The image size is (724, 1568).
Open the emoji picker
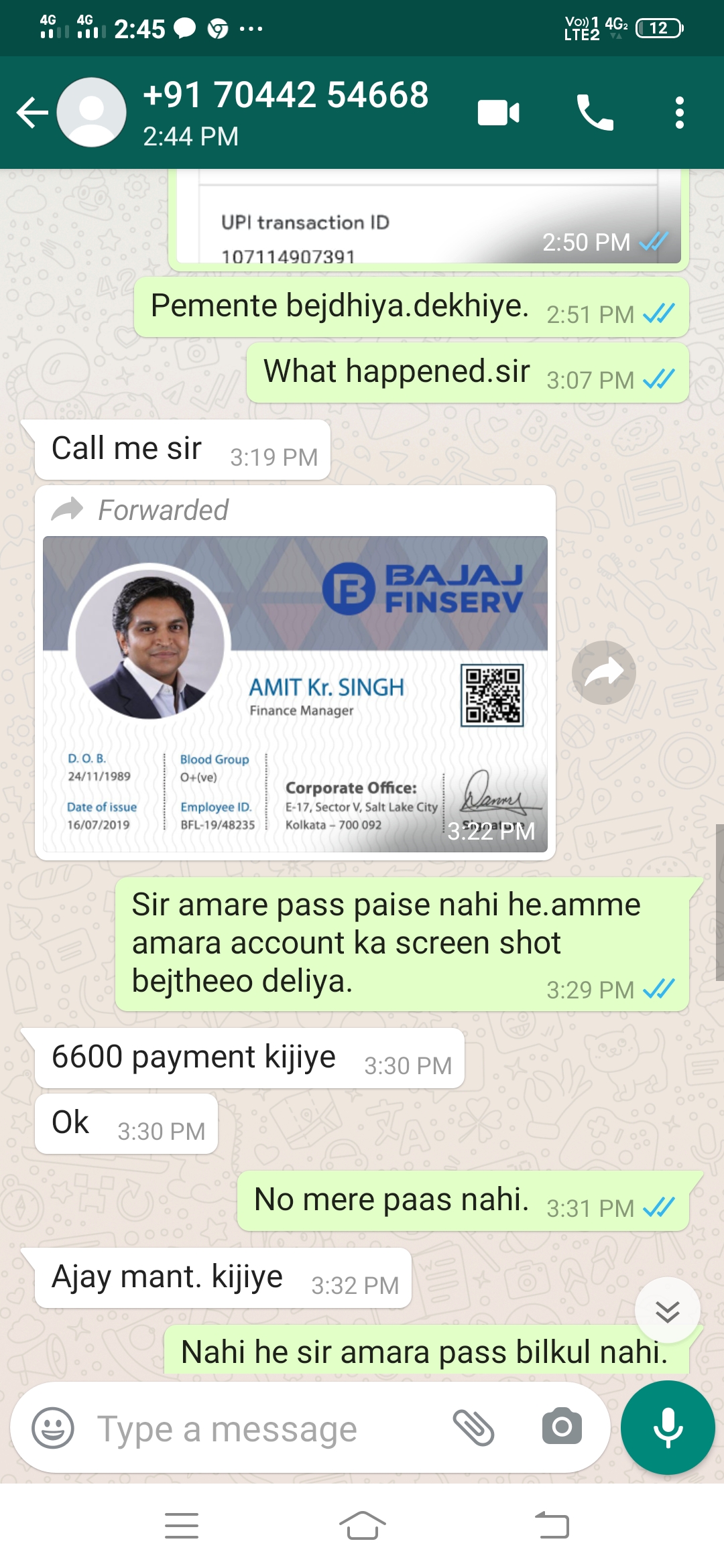53,1428
